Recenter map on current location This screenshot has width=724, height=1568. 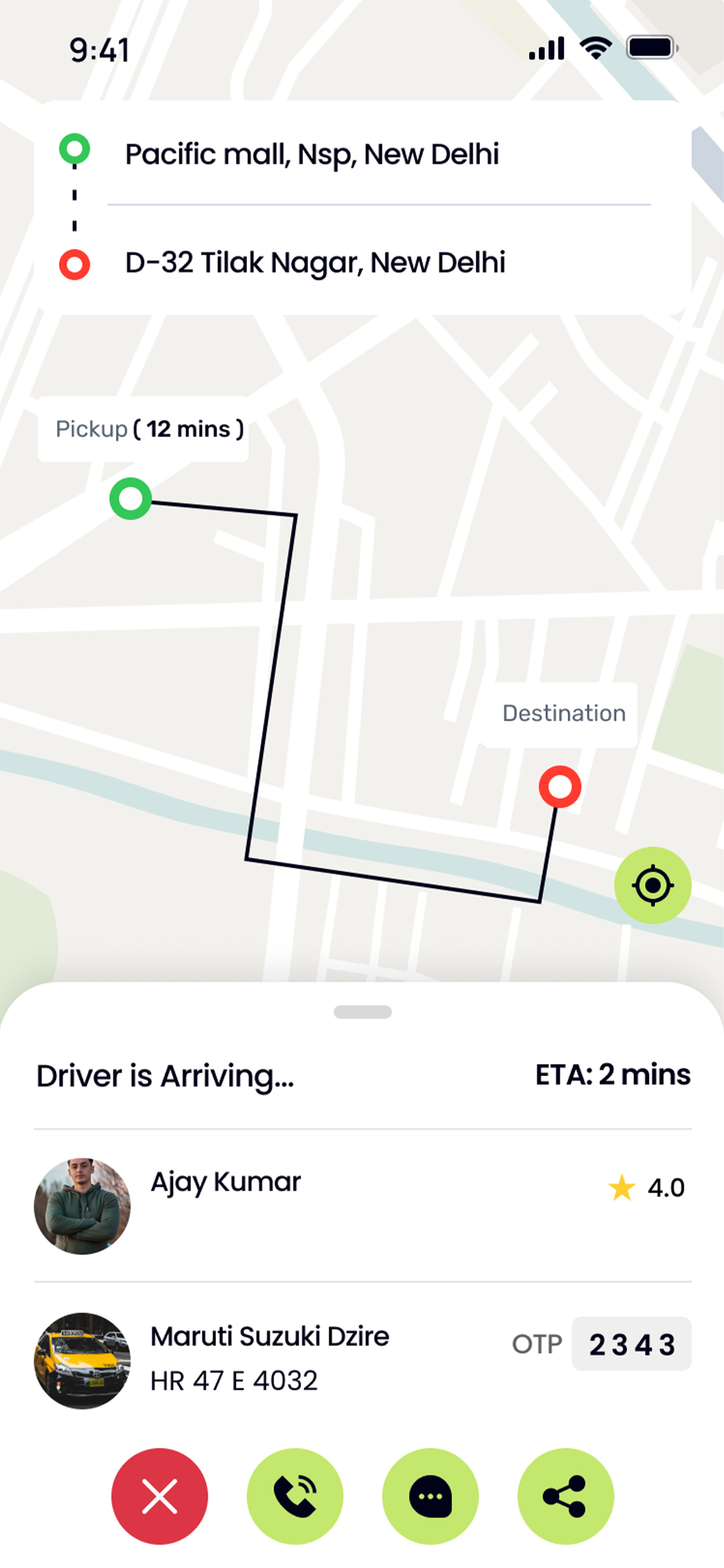coord(652,885)
